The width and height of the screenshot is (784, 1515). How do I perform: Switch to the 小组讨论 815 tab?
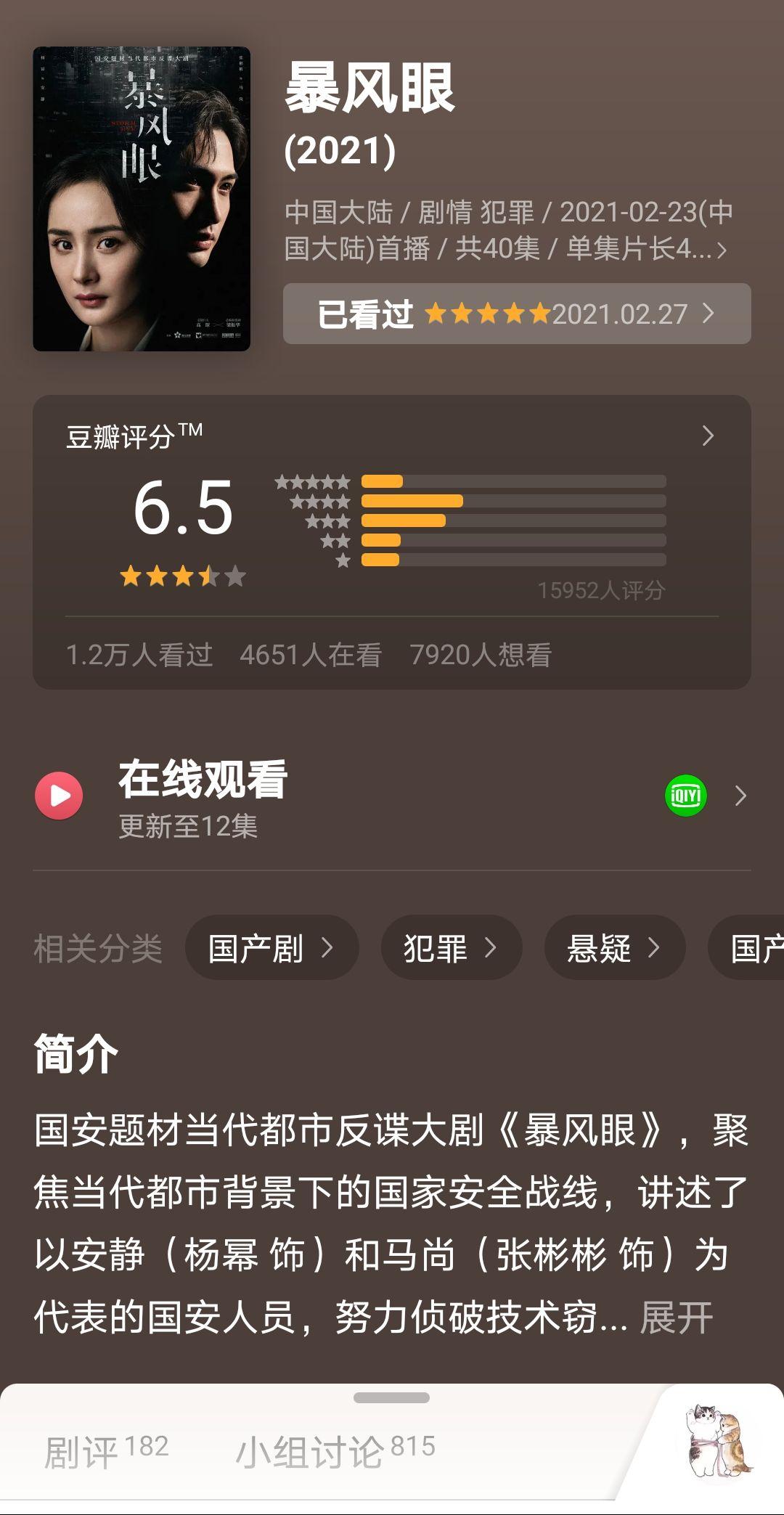(x=335, y=1450)
